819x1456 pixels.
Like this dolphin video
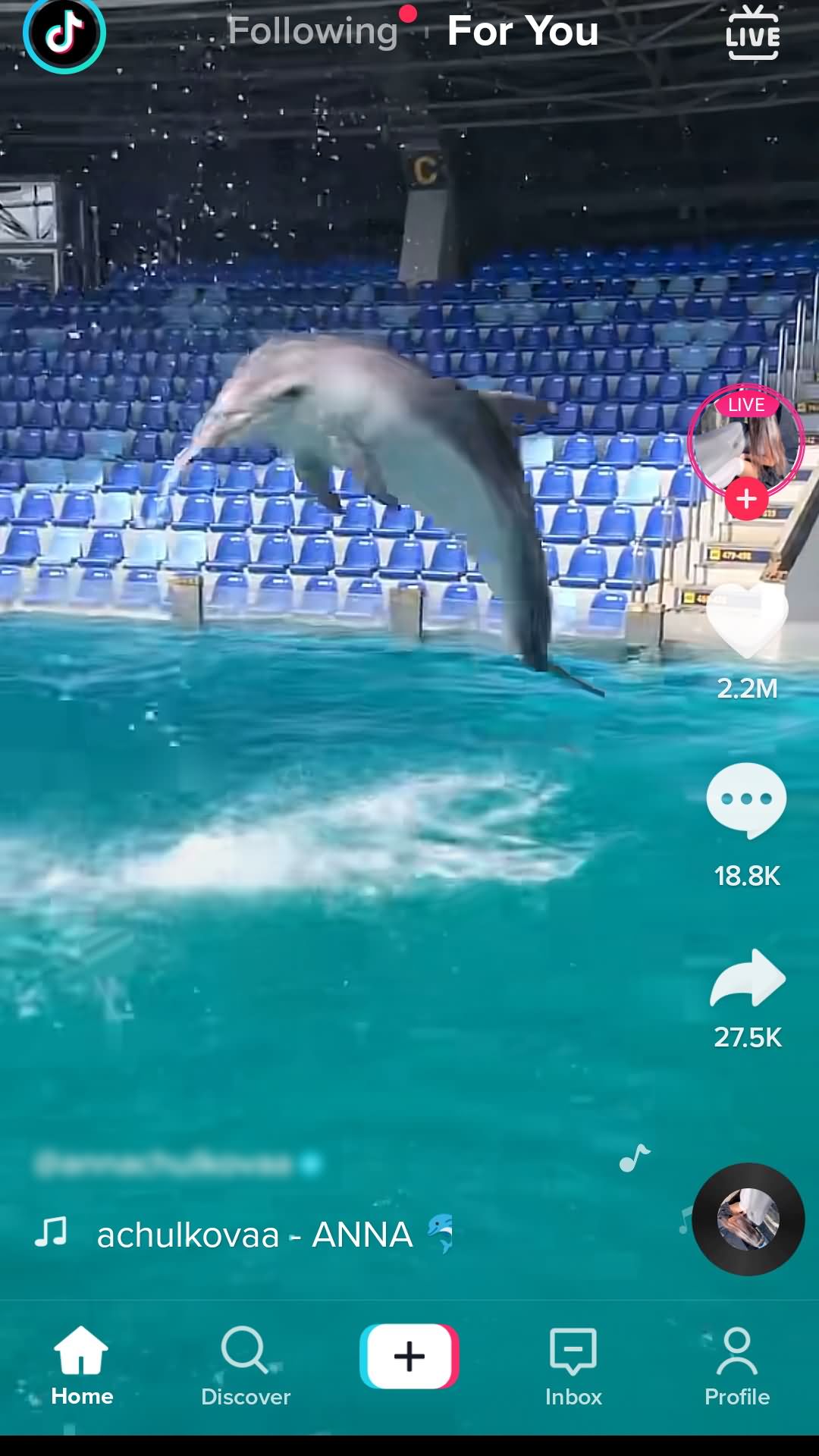pos(747,620)
